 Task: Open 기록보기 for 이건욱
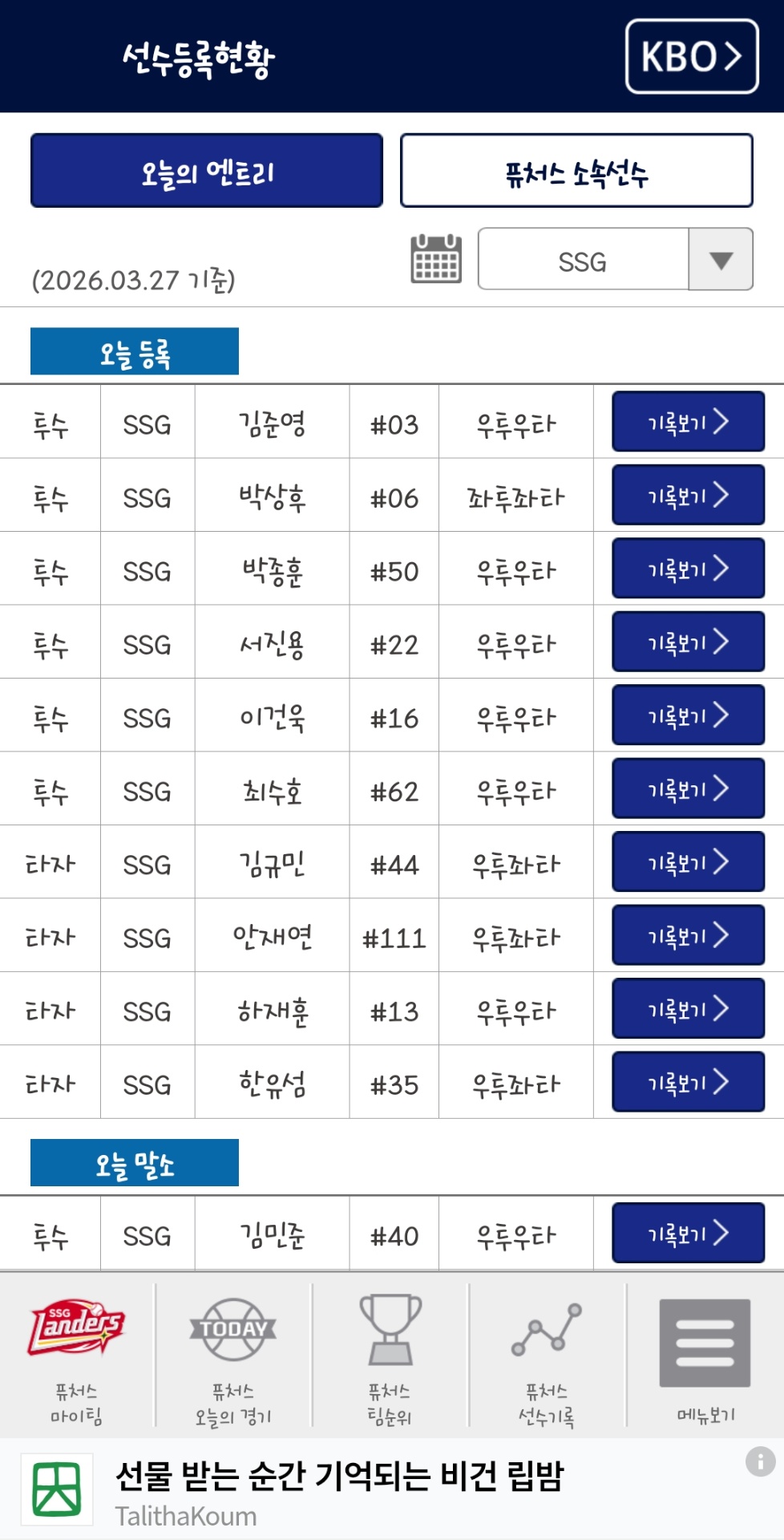(688, 715)
